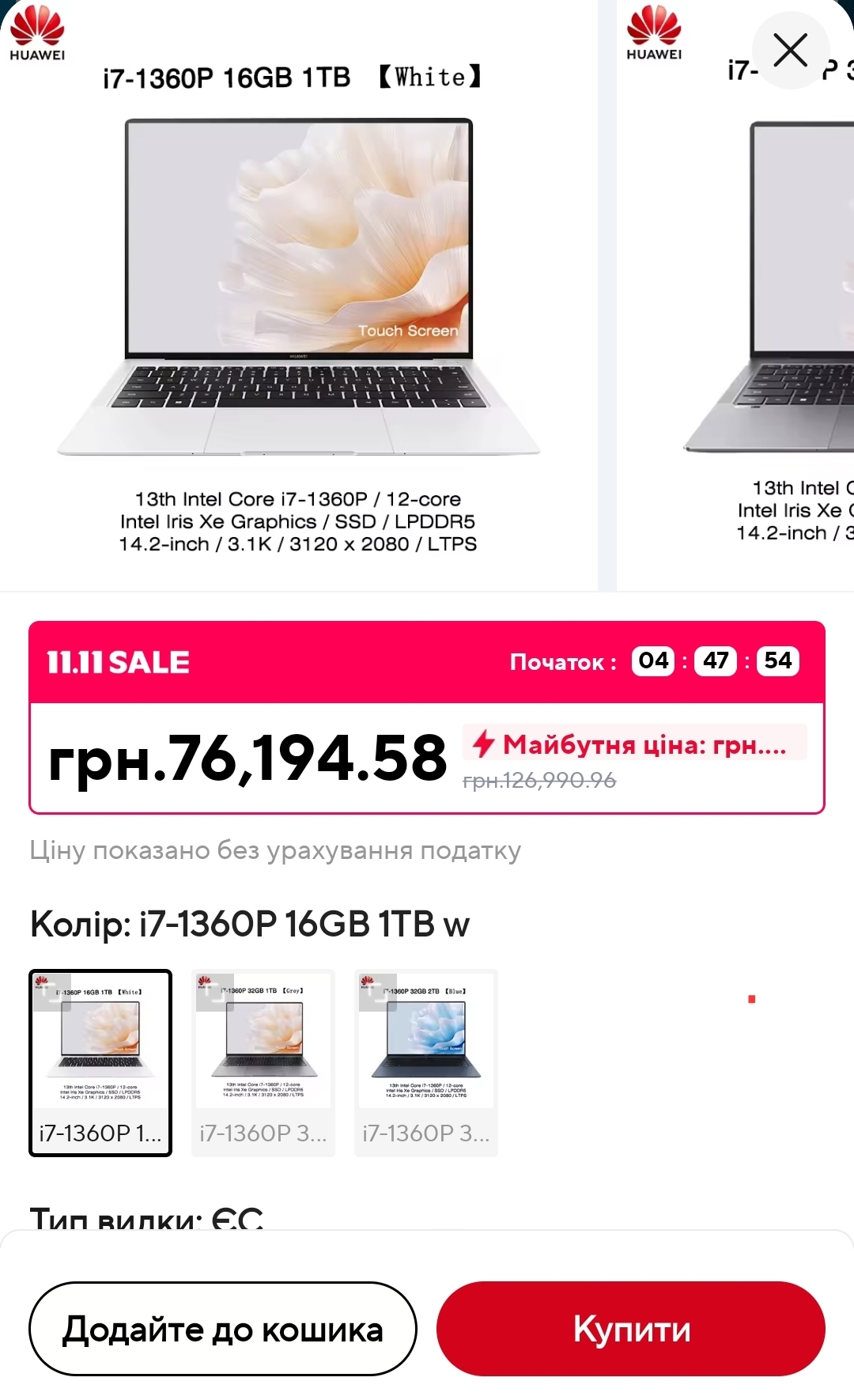The image size is (854, 1400).
Task: Open the Майбутня ціна price tag
Action: tap(635, 744)
